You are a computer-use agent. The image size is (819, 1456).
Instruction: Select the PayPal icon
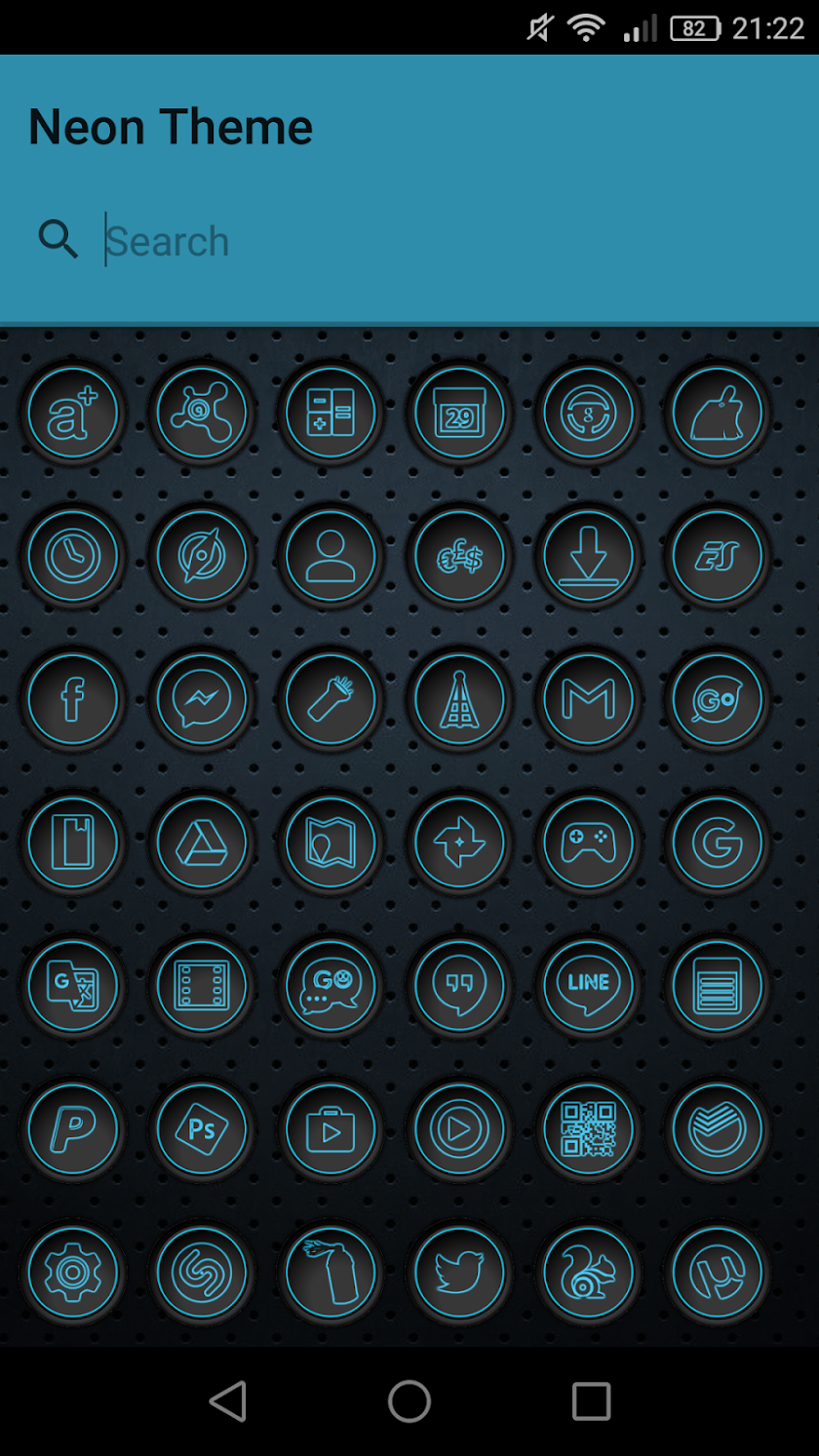[73, 1129]
